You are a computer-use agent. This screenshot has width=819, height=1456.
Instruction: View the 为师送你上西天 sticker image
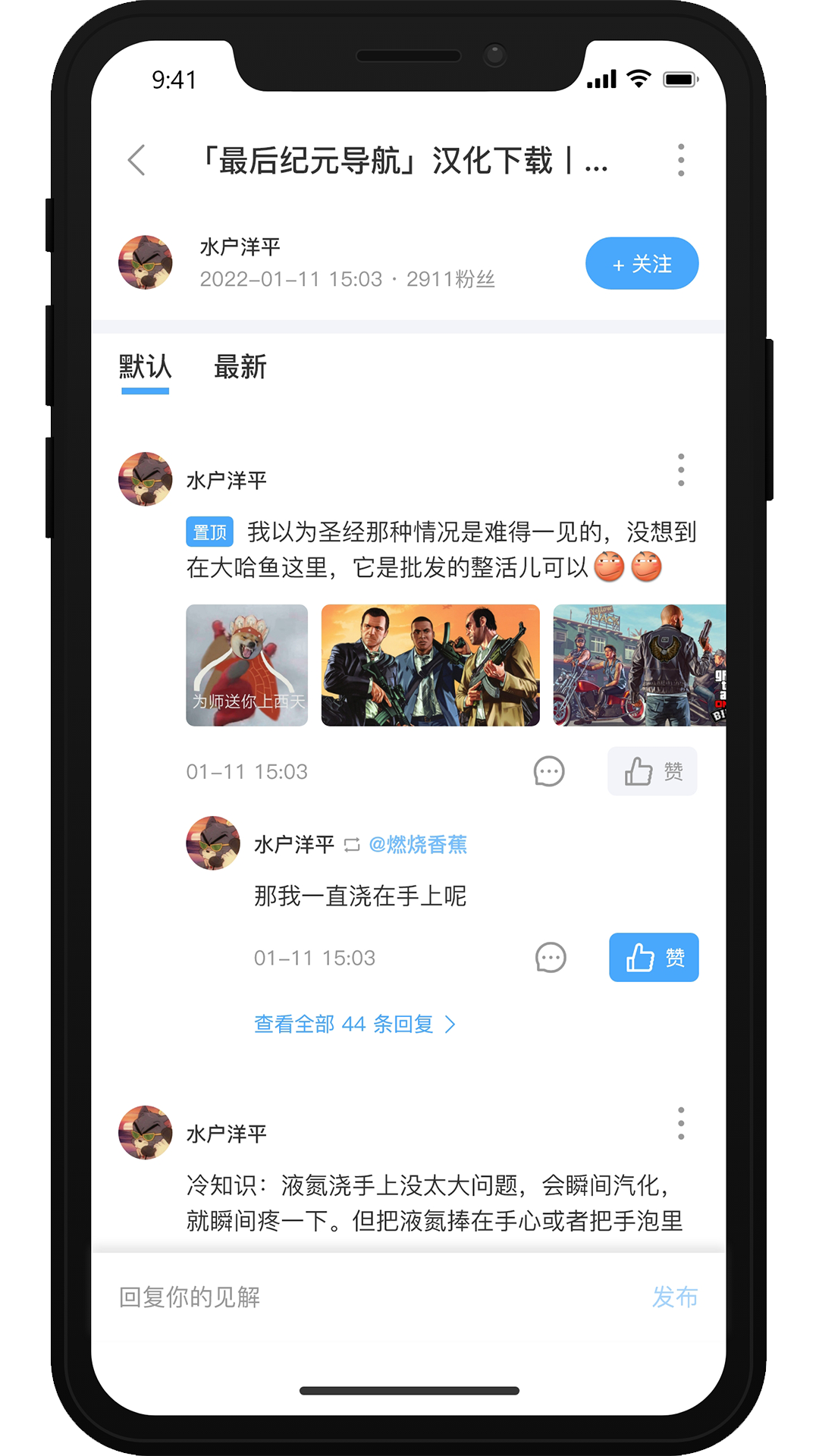point(247,665)
